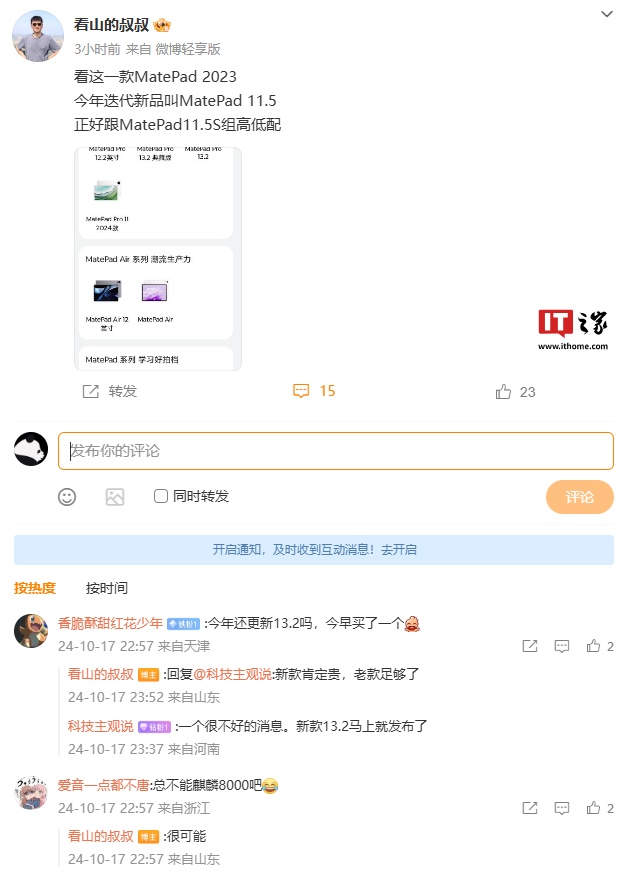Sort comments by 按热度
The width and height of the screenshot is (629, 872).
click(x=35, y=588)
